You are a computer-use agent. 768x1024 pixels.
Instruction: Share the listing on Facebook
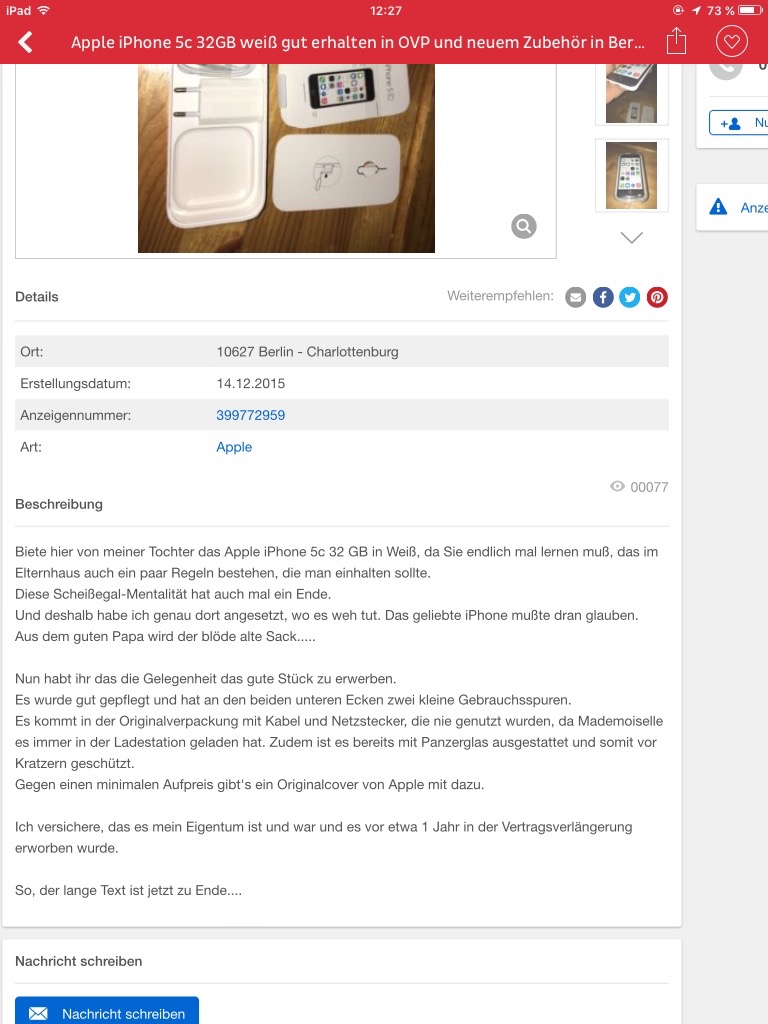coord(603,297)
